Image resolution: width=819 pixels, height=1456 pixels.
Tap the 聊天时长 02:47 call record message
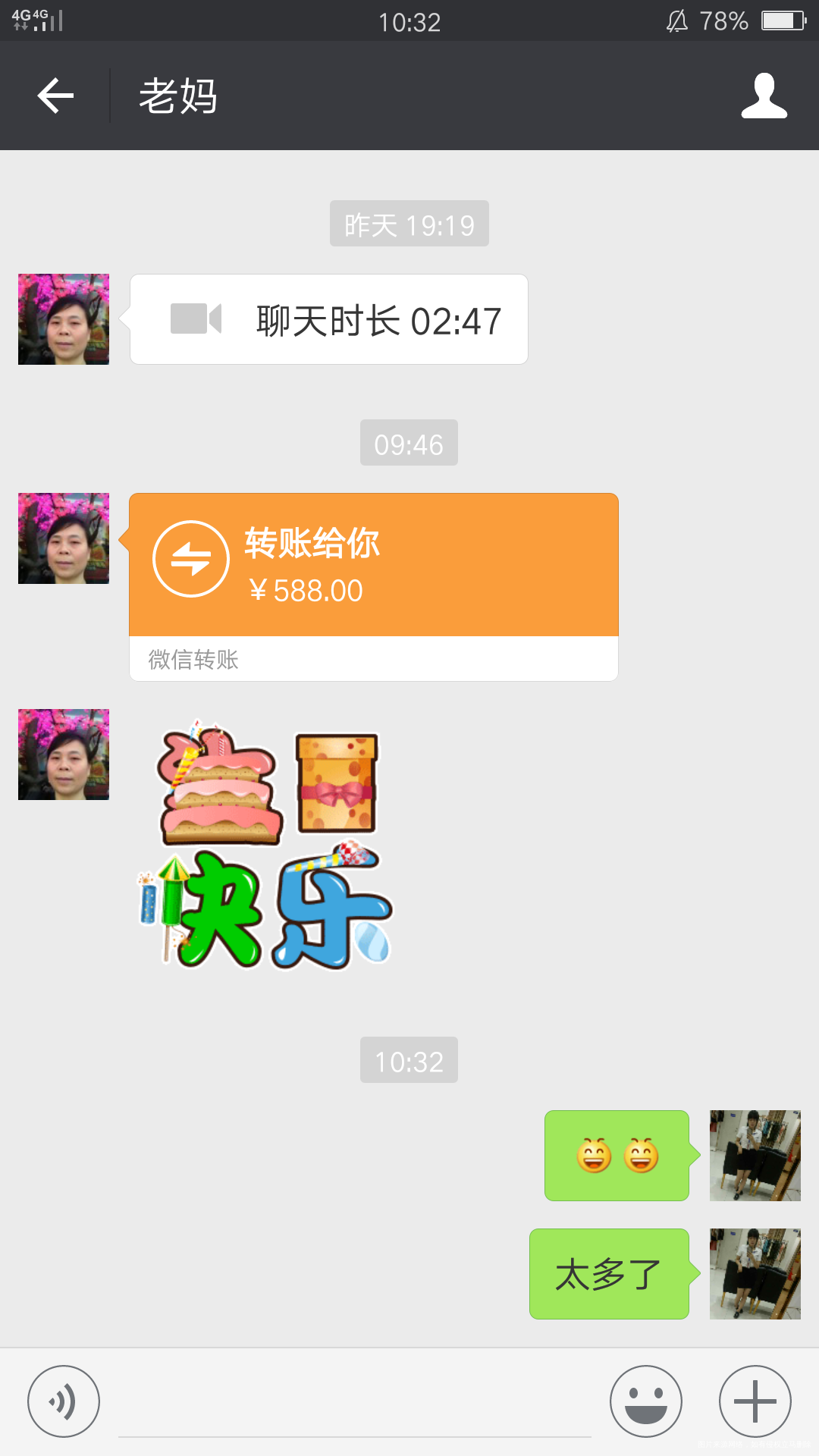click(x=328, y=319)
